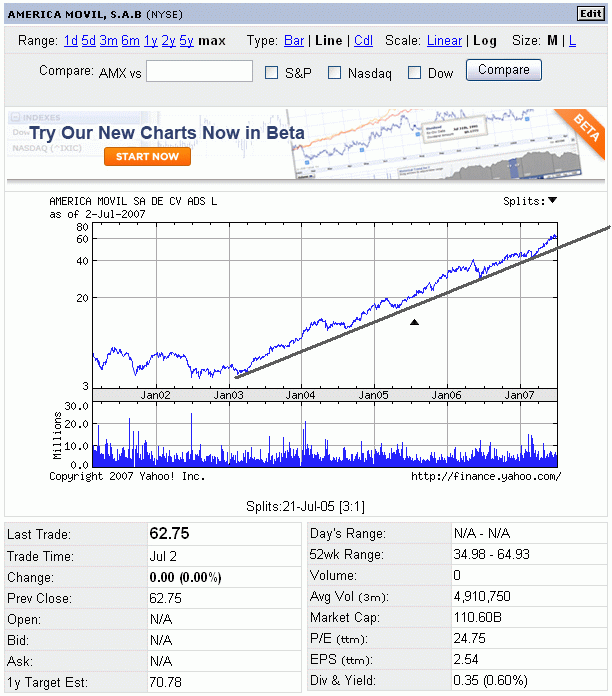Tap the Edit button
Screen dimensions: 612x696
(590, 13)
